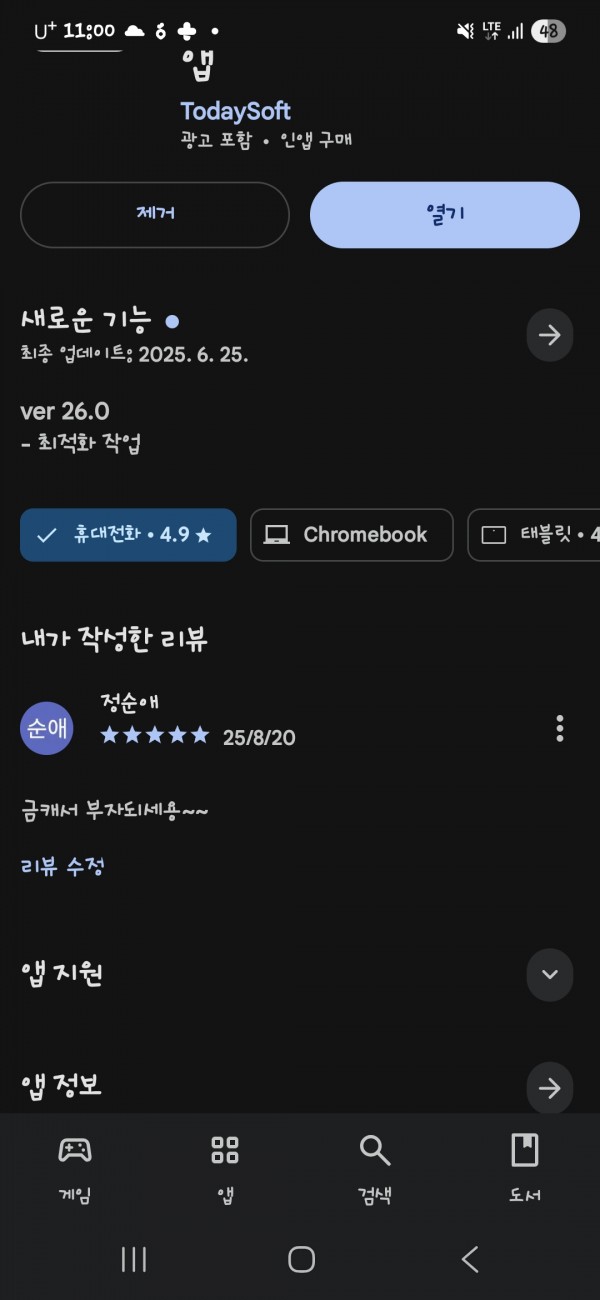Select the Chromebook device chip
The width and height of the screenshot is (600, 1300).
pyautogui.click(x=351, y=535)
